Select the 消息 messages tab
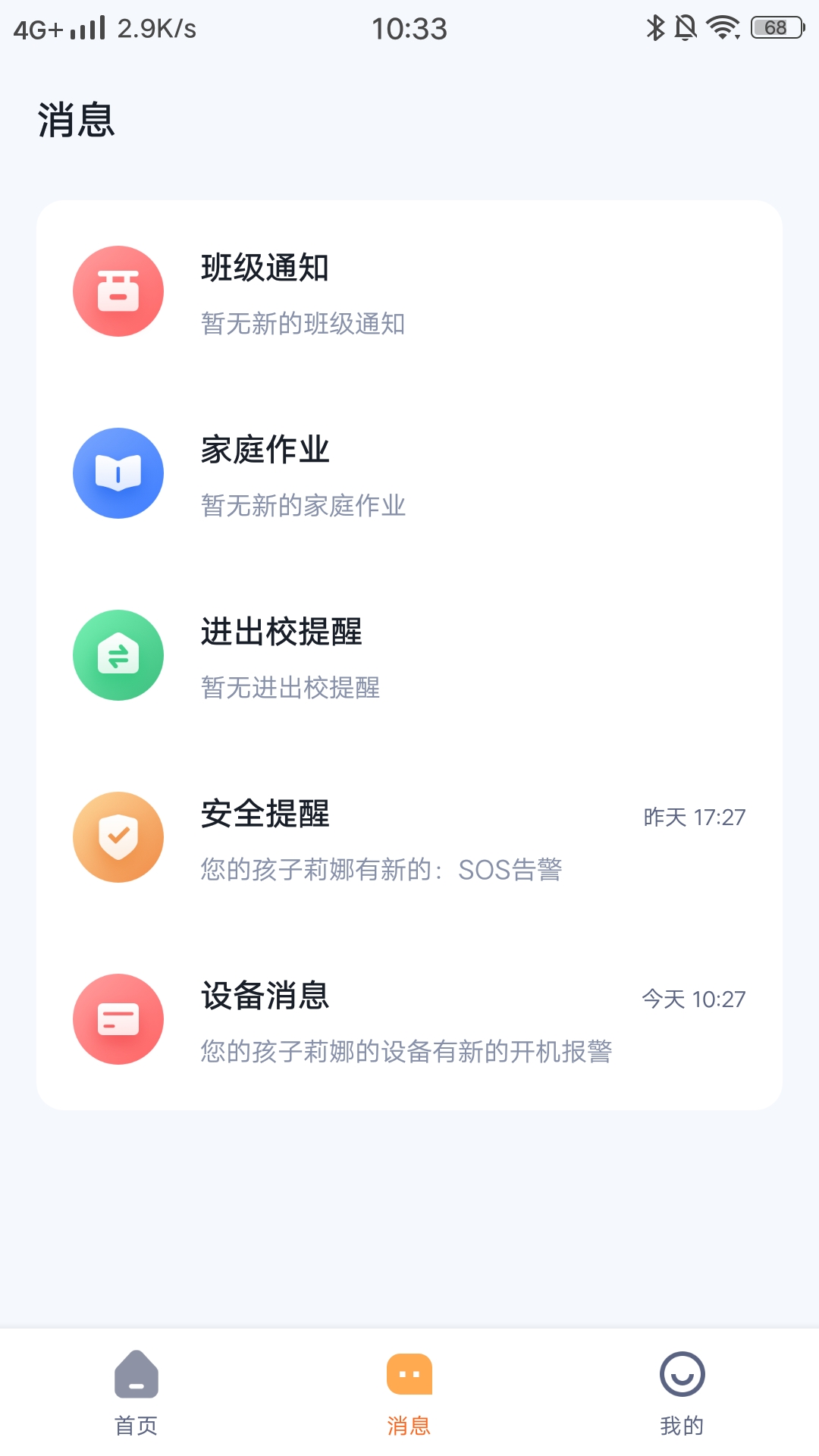819x1456 pixels. click(x=409, y=1393)
